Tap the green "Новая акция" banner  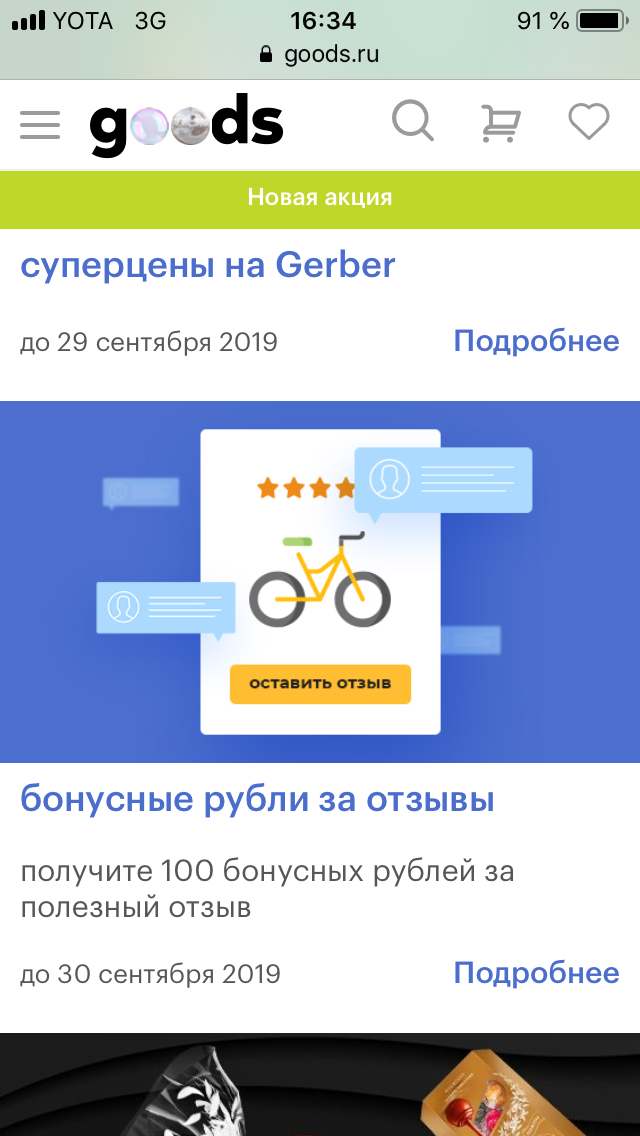320,197
